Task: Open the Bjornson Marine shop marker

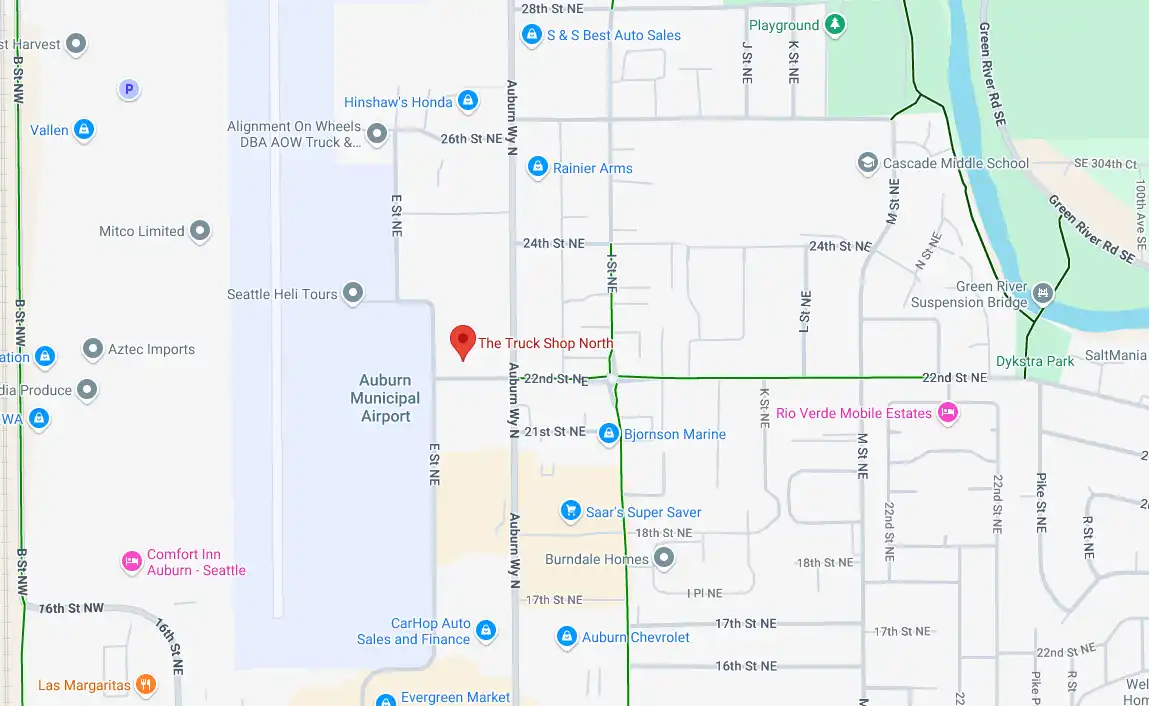Action: [x=608, y=433]
